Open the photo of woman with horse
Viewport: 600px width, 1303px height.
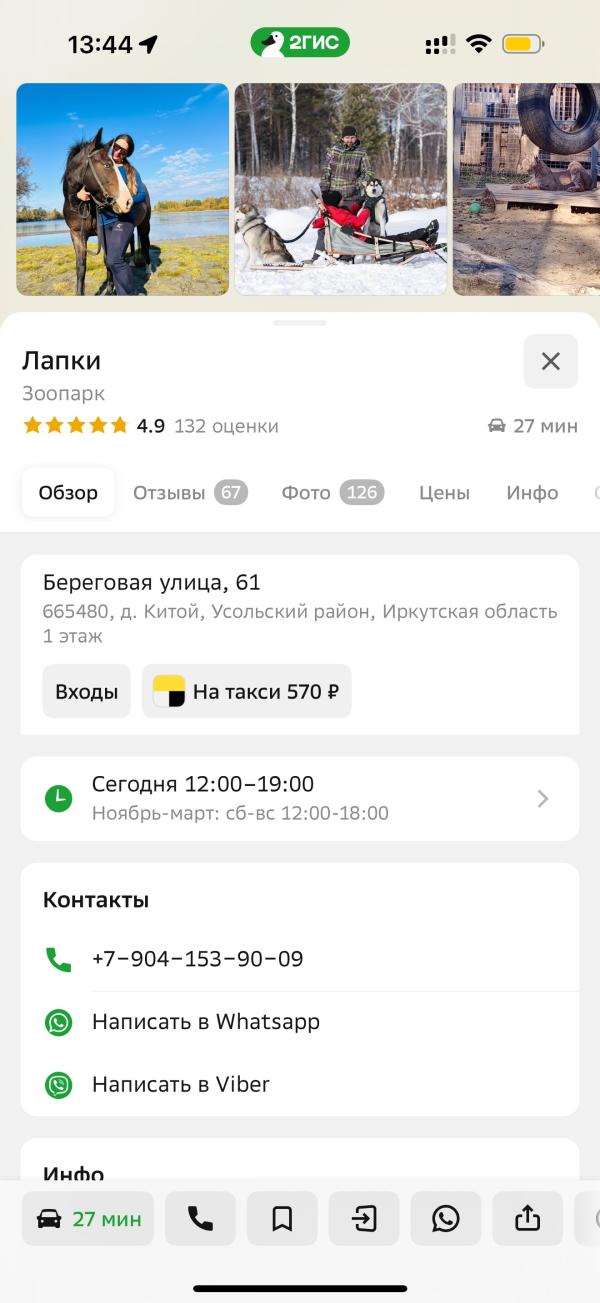pyautogui.click(x=122, y=189)
